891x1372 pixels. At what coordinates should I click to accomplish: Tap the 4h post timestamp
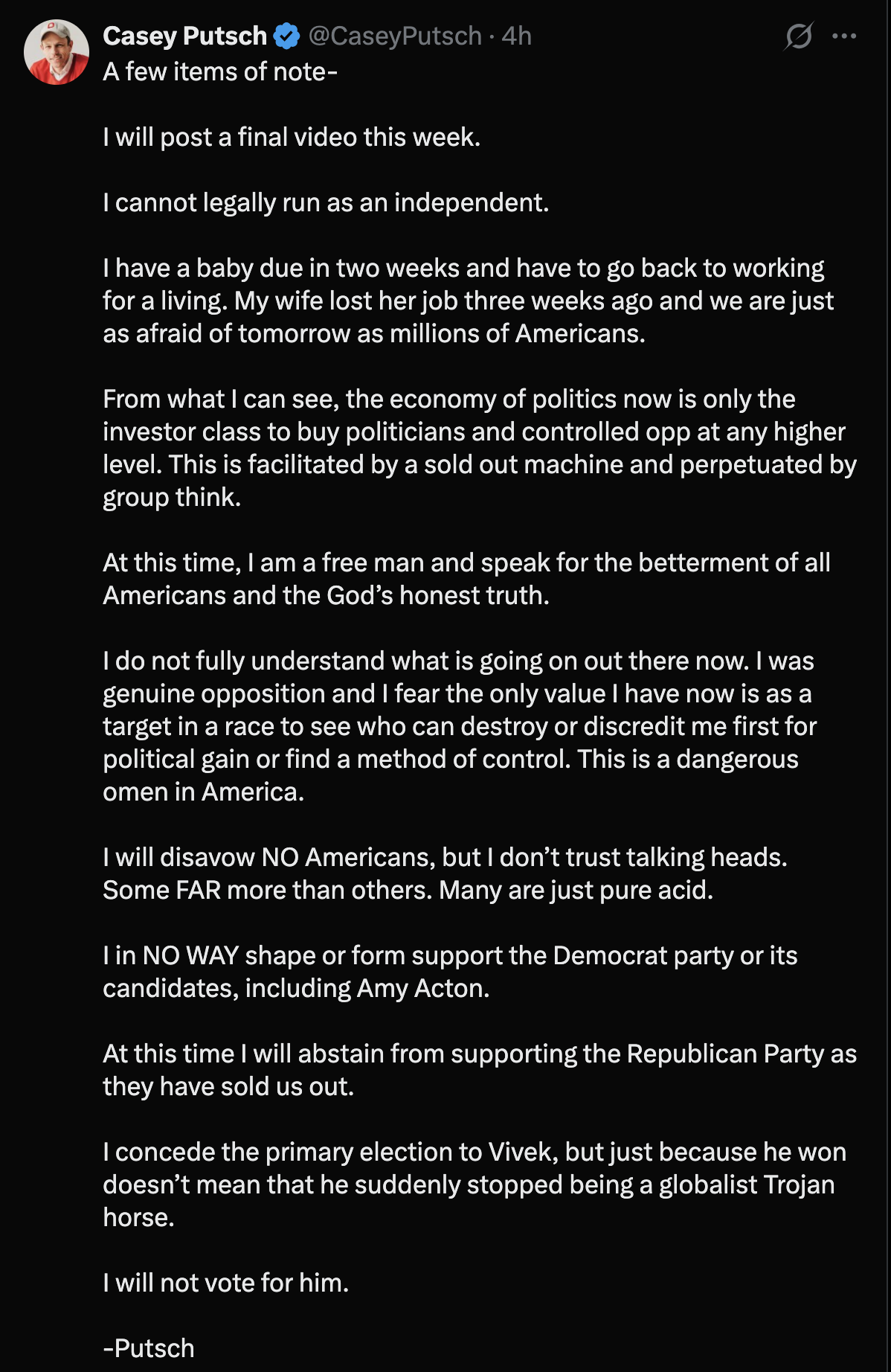517,36
